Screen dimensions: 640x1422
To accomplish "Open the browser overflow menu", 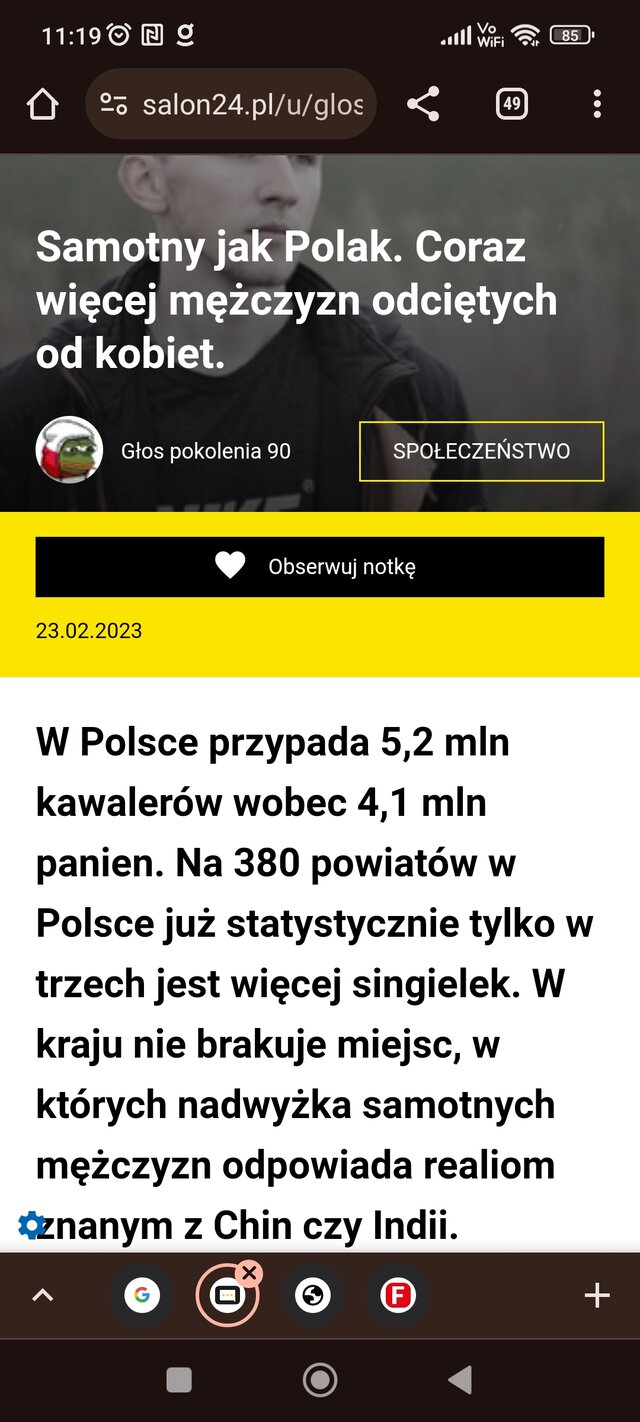I will 597,104.
